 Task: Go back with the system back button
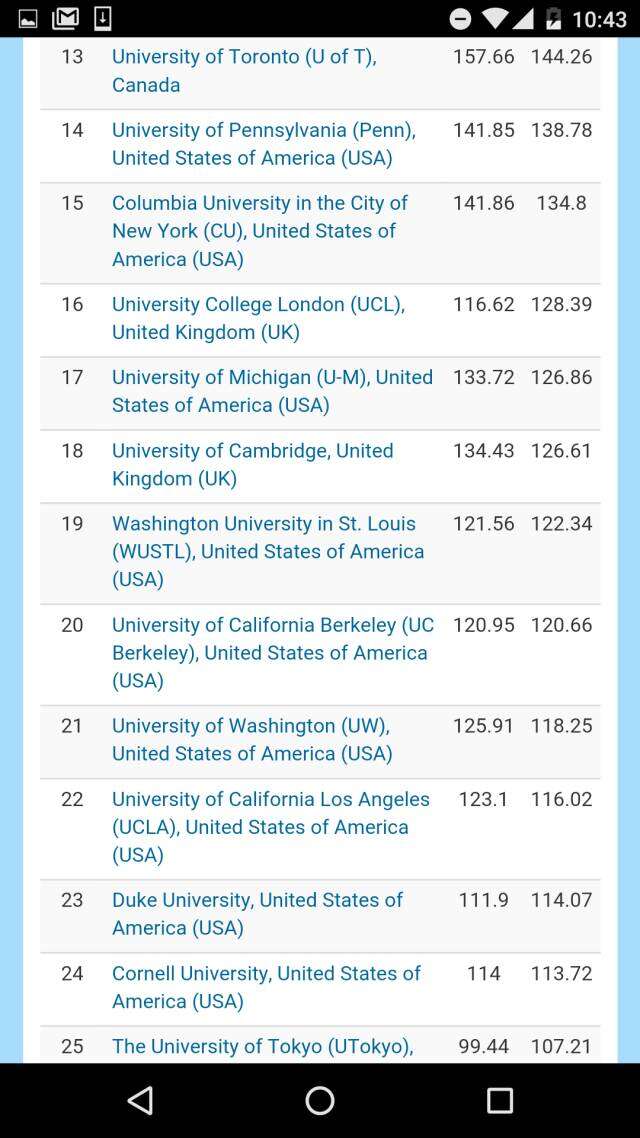click(x=141, y=1101)
